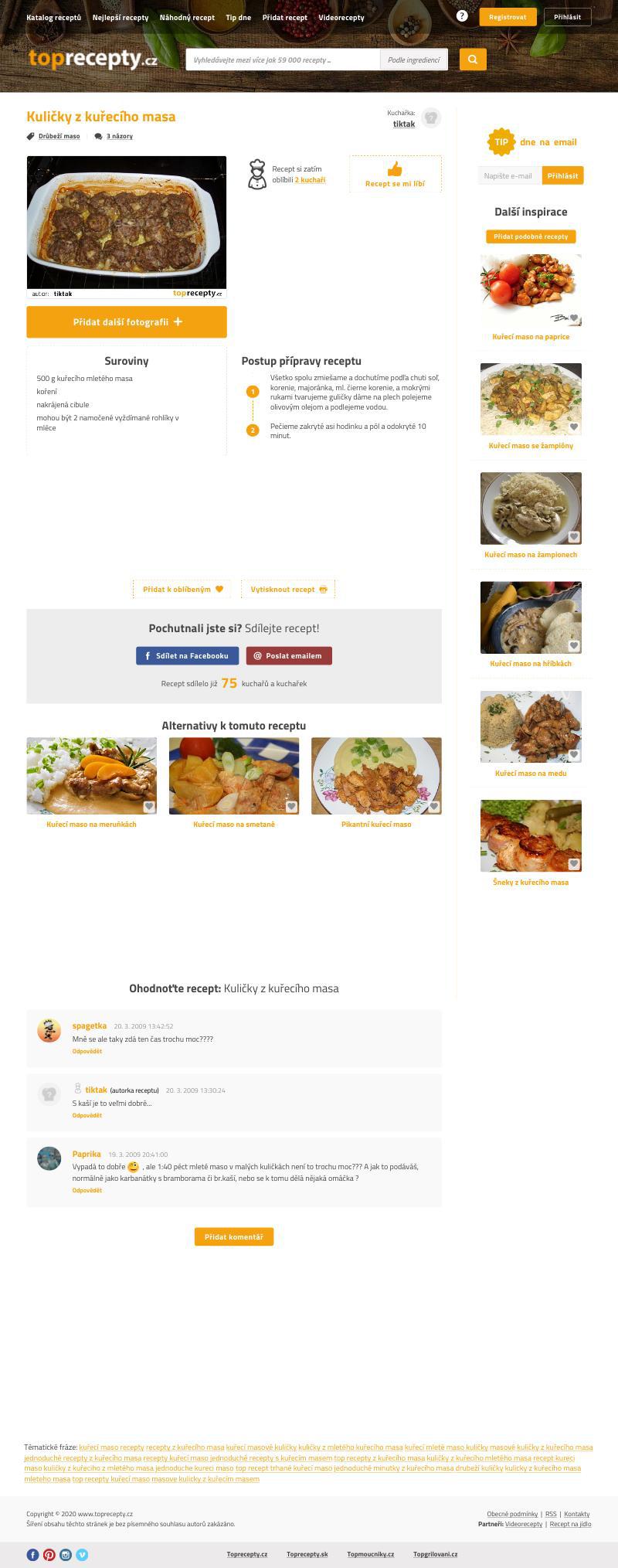The height and width of the screenshot is (1568, 618).
Task: Like the recipe with Recept se mi líbí
Action: coord(395,175)
